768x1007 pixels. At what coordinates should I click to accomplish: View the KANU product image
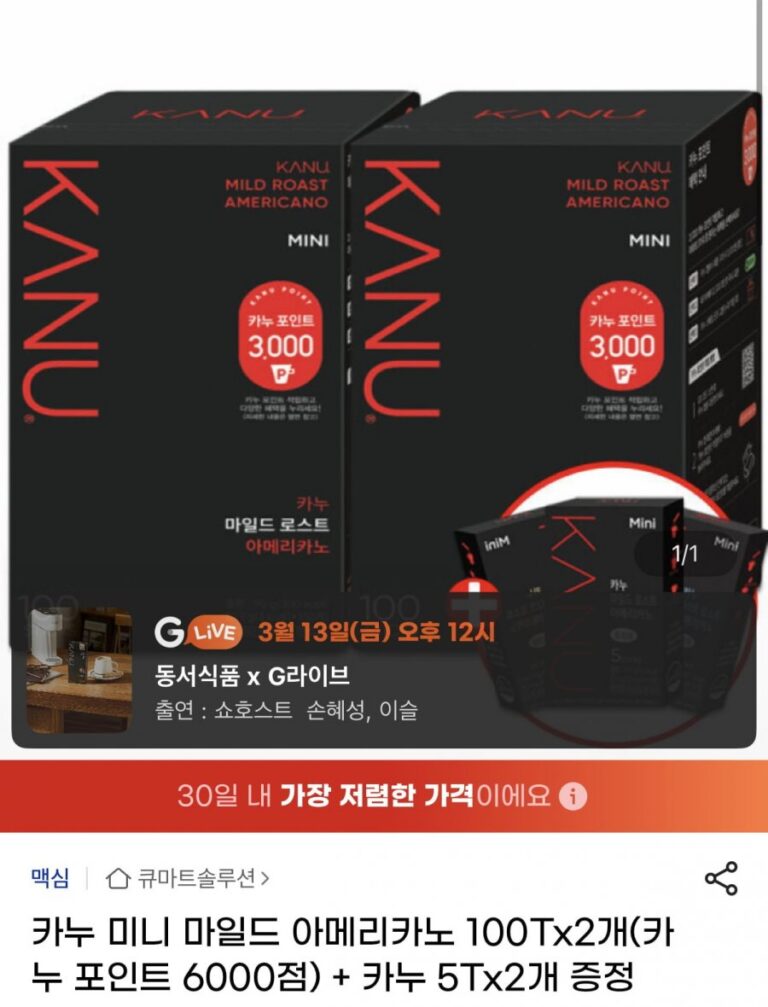pos(384,330)
